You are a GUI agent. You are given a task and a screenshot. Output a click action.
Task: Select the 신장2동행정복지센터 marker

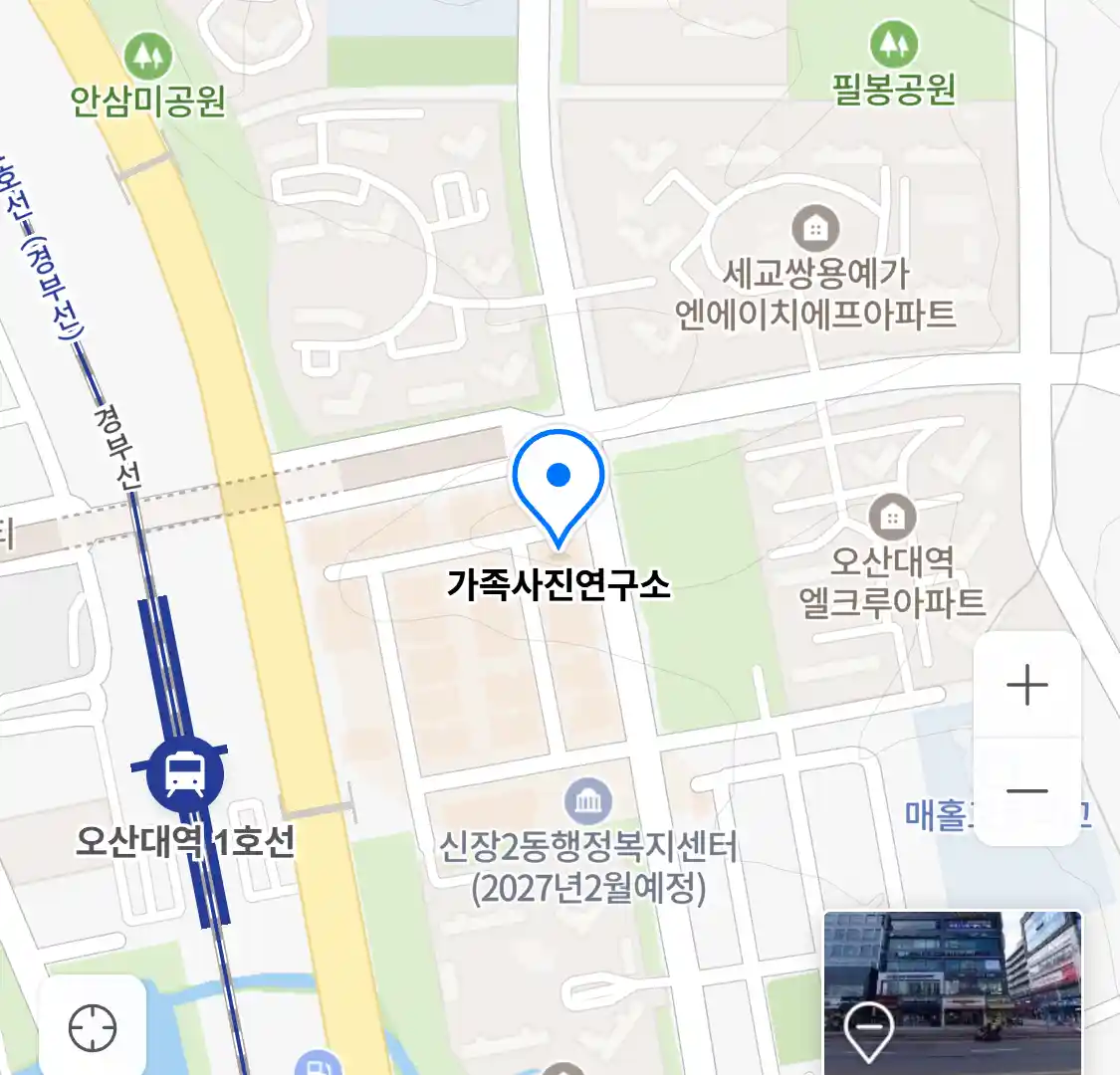(588, 800)
